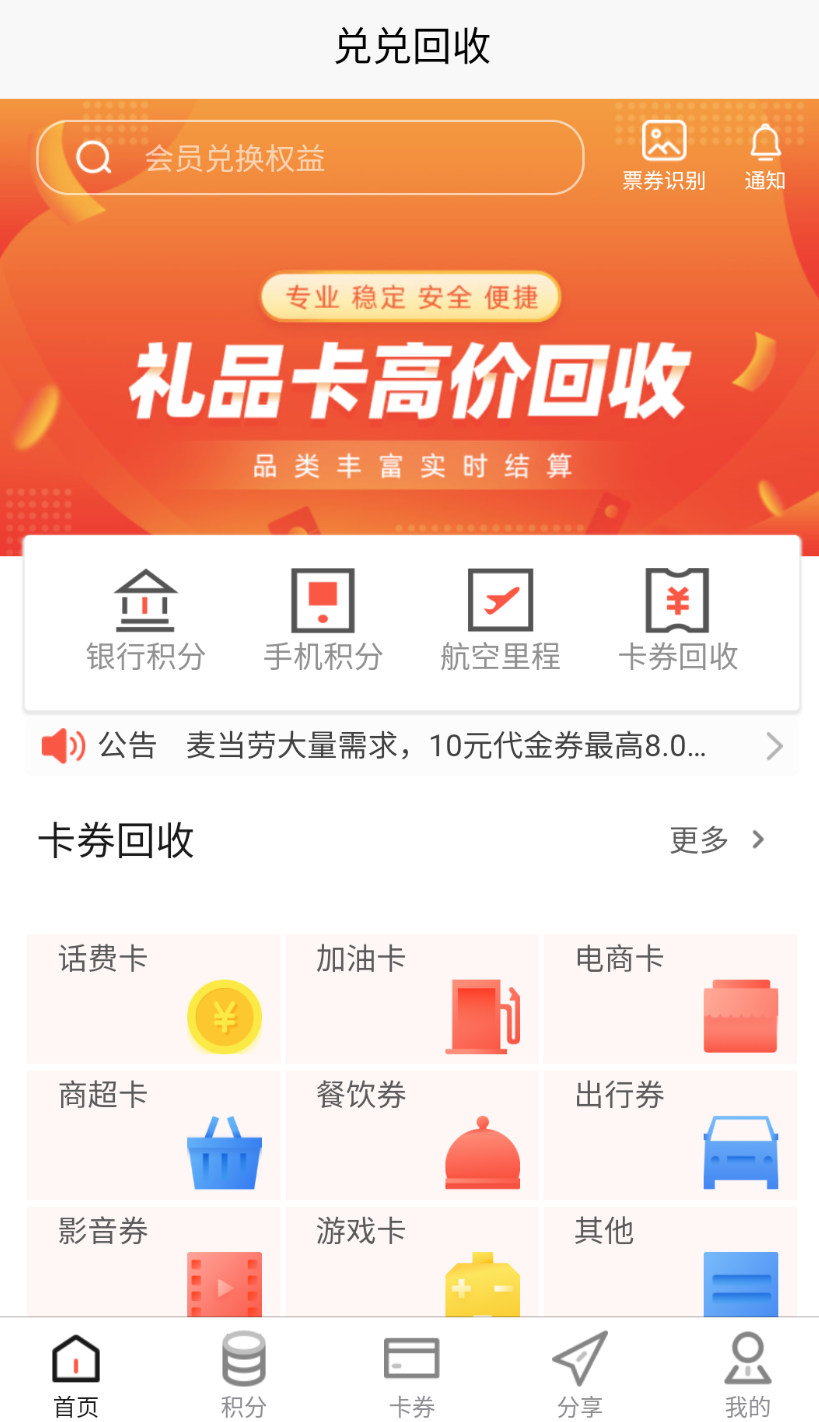Open the 商超卡 category
819x1422 pixels.
point(153,1135)
